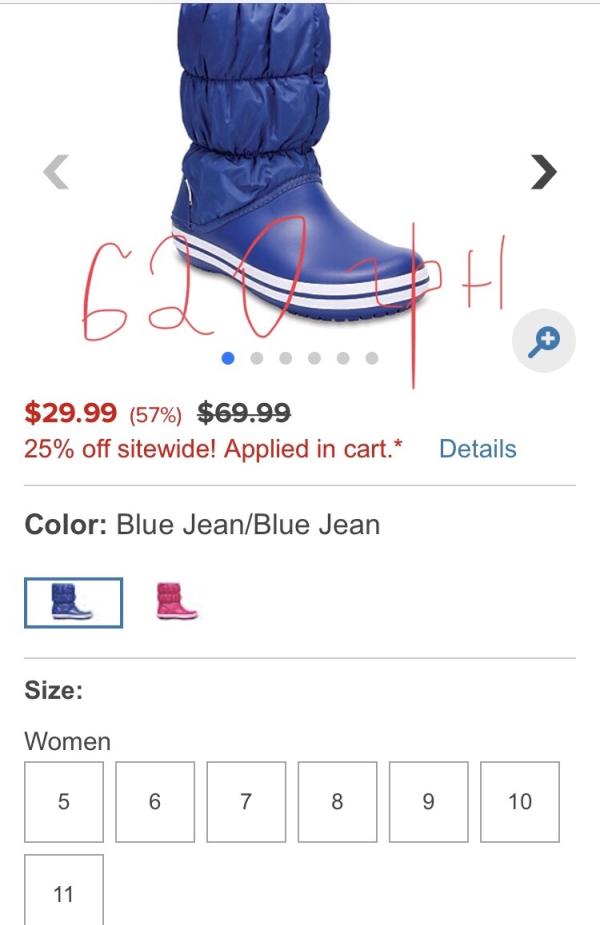Pick women's size 6

pos(155,802)
